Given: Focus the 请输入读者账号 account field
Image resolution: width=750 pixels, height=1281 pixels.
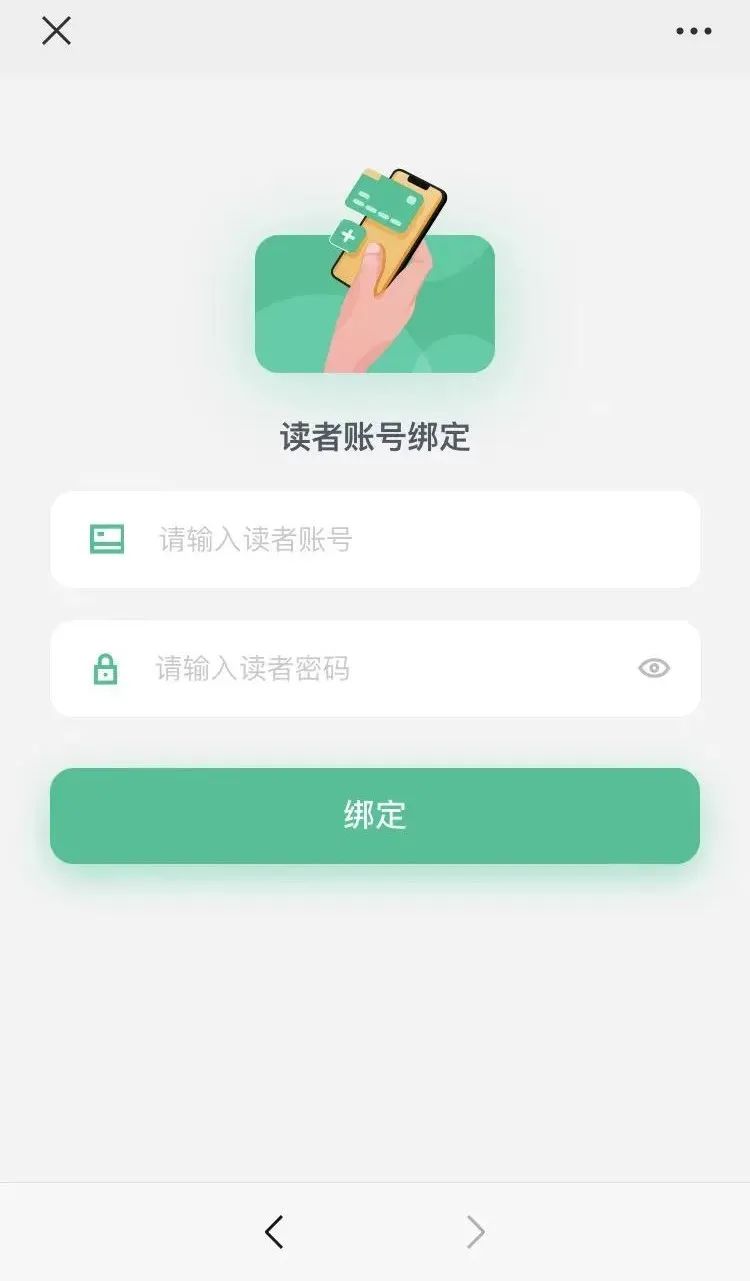Looking at the screenshot, I should click(x=400, y=540).
